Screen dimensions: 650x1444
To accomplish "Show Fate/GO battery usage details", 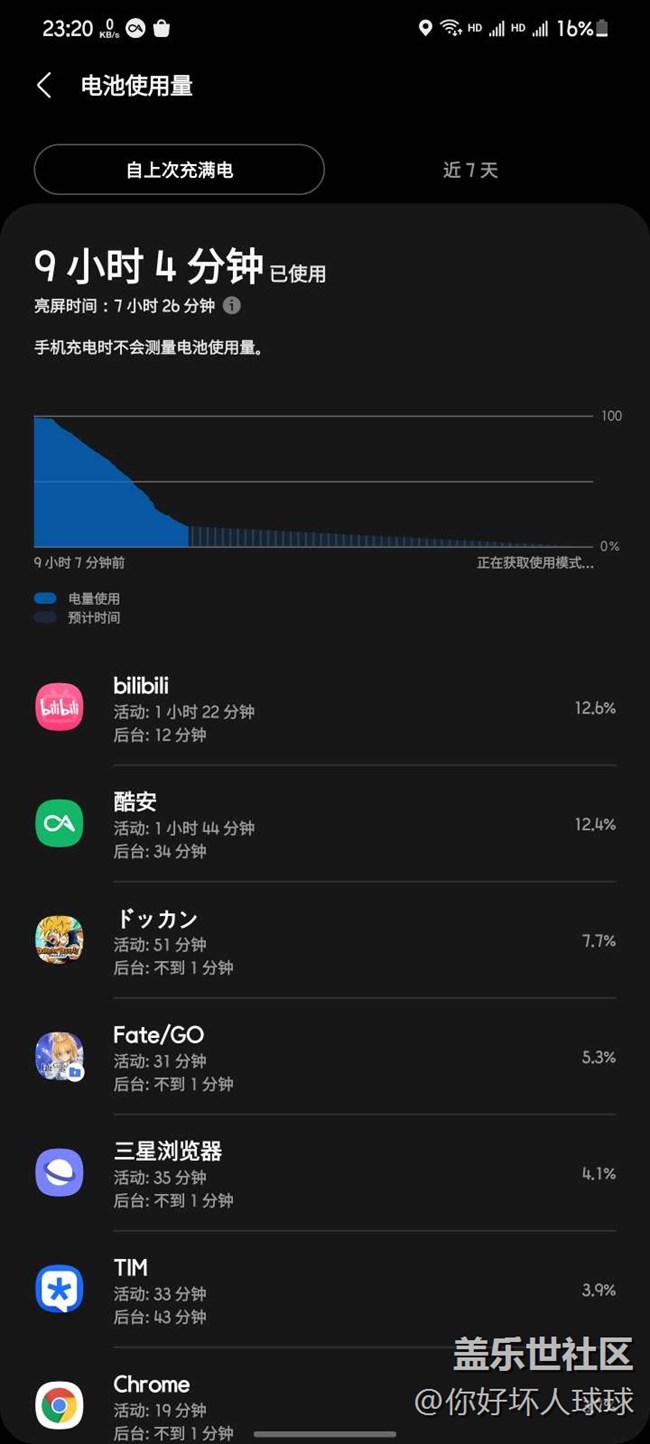I will [x=325, y=1058].
